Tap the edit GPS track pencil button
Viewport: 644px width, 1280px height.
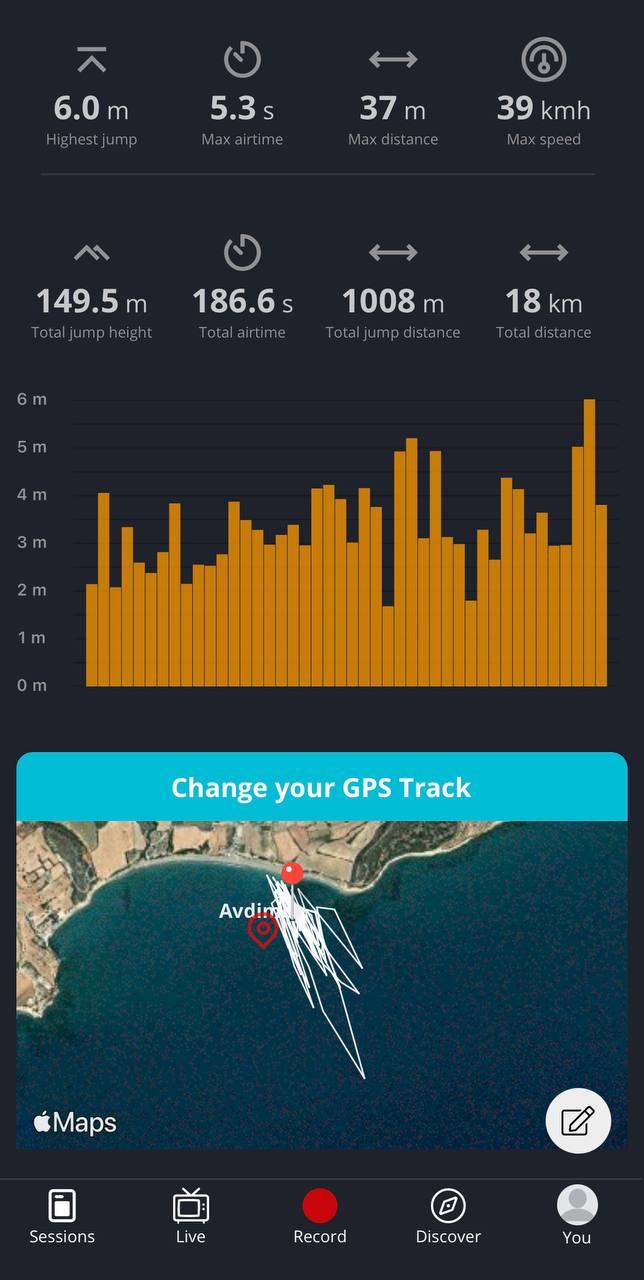(x=578, y=1121)
